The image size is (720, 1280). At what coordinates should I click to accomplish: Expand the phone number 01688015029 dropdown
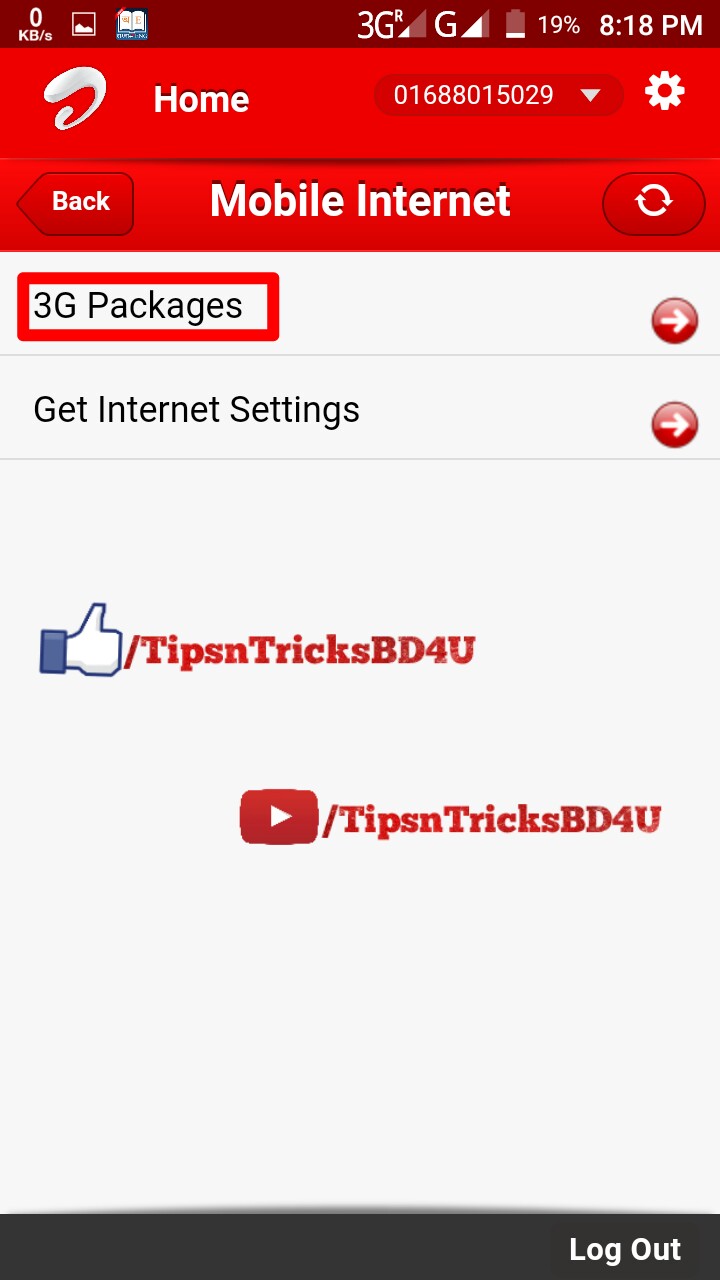click(498, 96)
